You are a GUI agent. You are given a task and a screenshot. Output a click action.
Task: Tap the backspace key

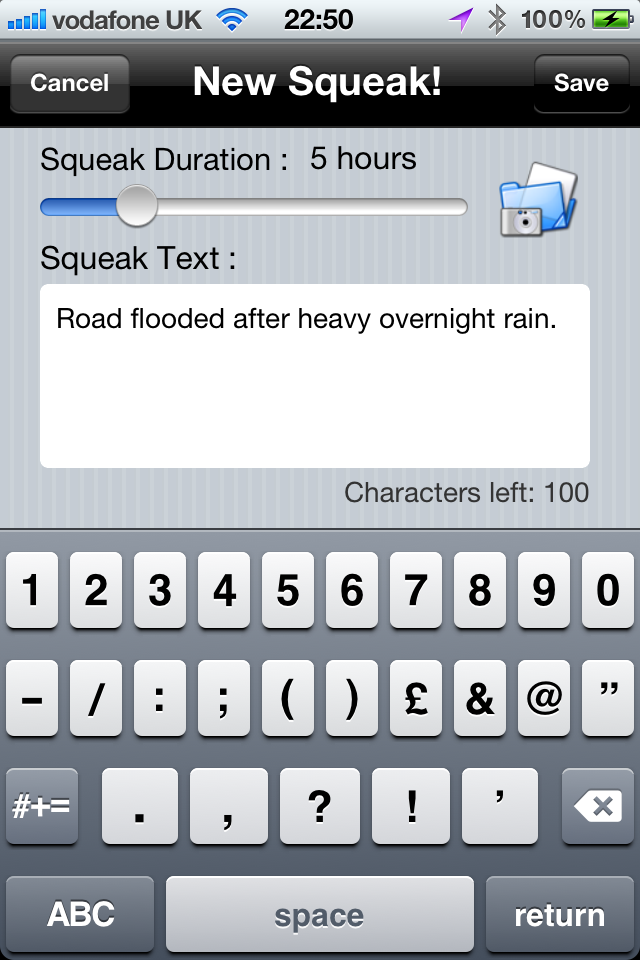pyautogui.click(x=598, y=806)
